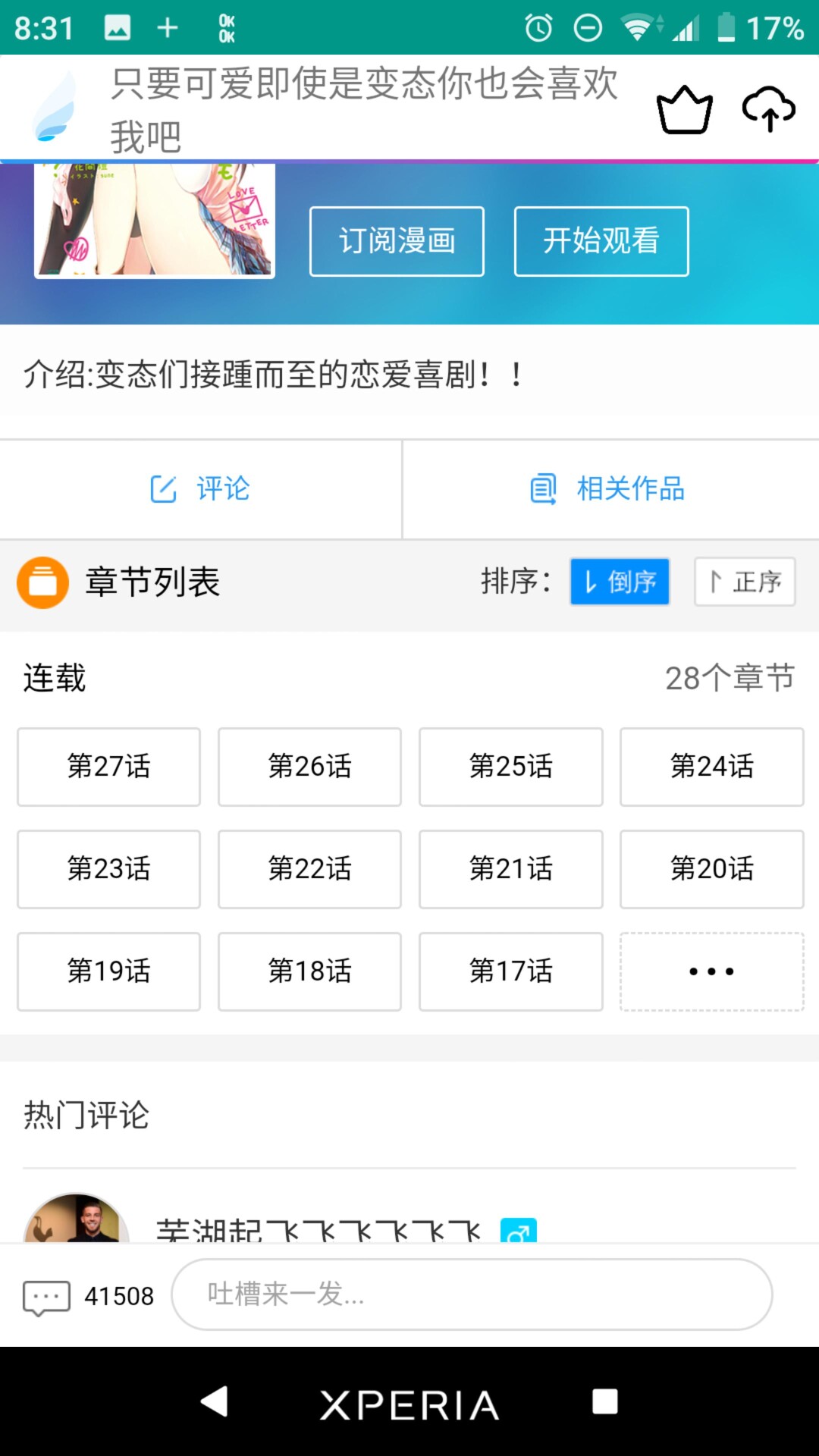
Task: Switch sorting to 正序 ascending
Action: point(744,582)
